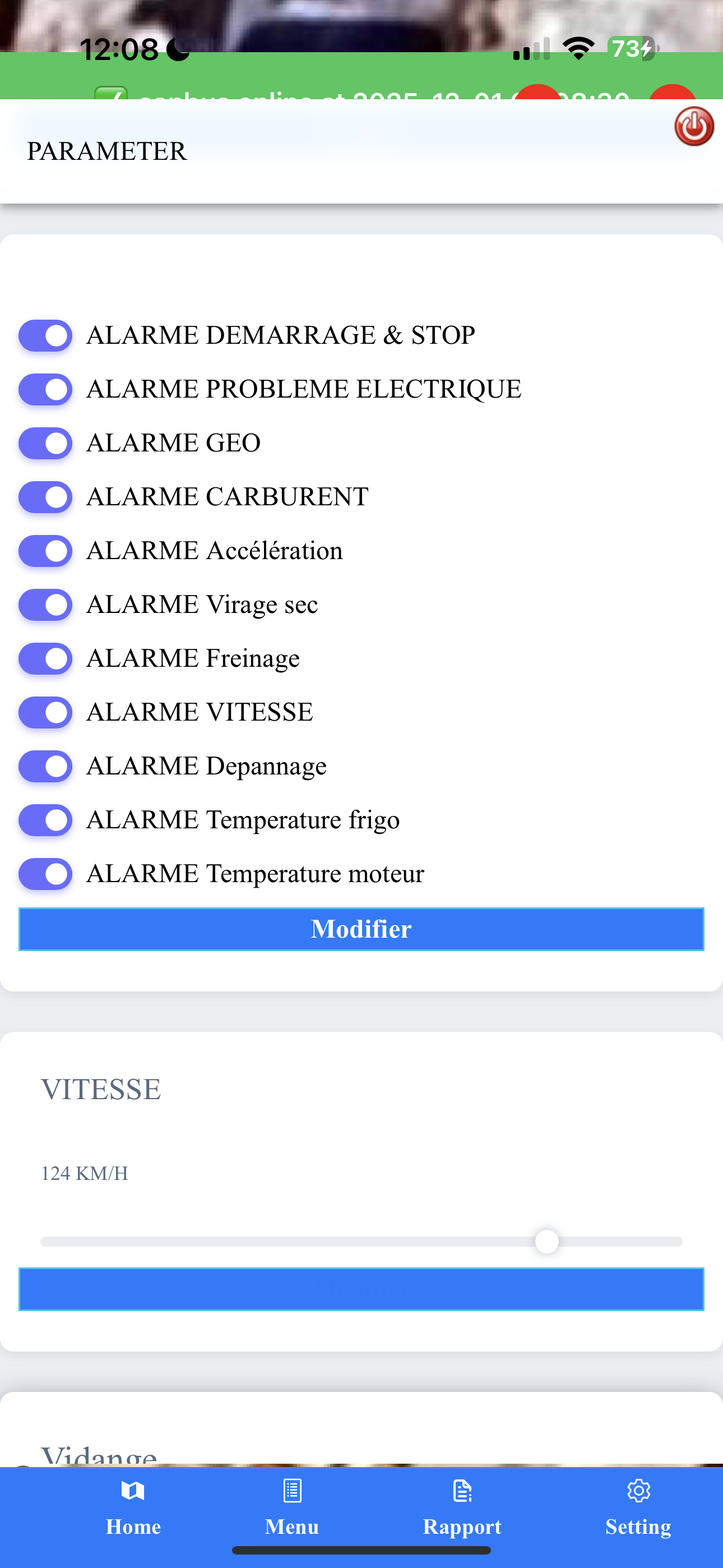Toggle ALARME PROBLEME ELECTRIQUE off
This screenshot has width=723, height=1568.
pyautogui.click(x=45, y=390)
